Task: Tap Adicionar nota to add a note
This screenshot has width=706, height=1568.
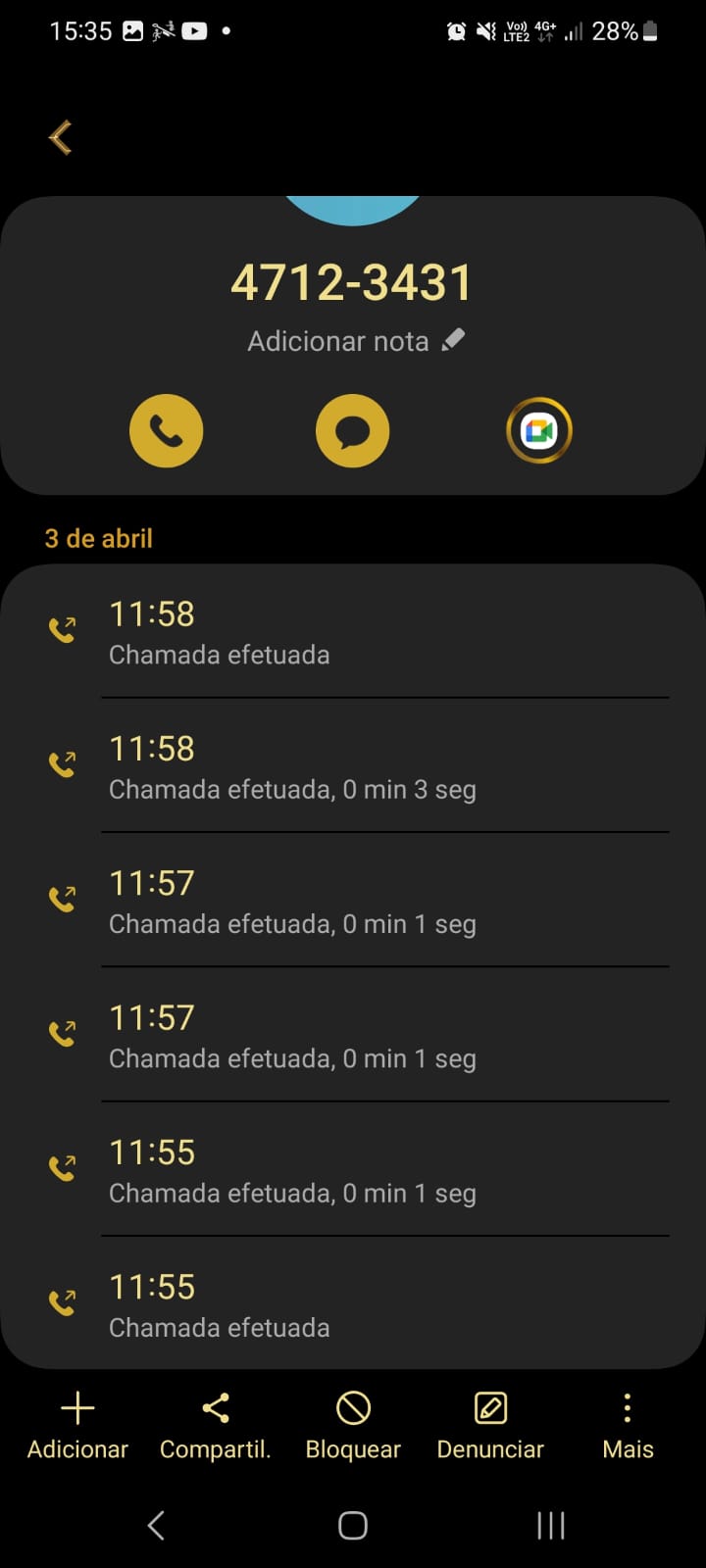Action: tap(355, 341)
